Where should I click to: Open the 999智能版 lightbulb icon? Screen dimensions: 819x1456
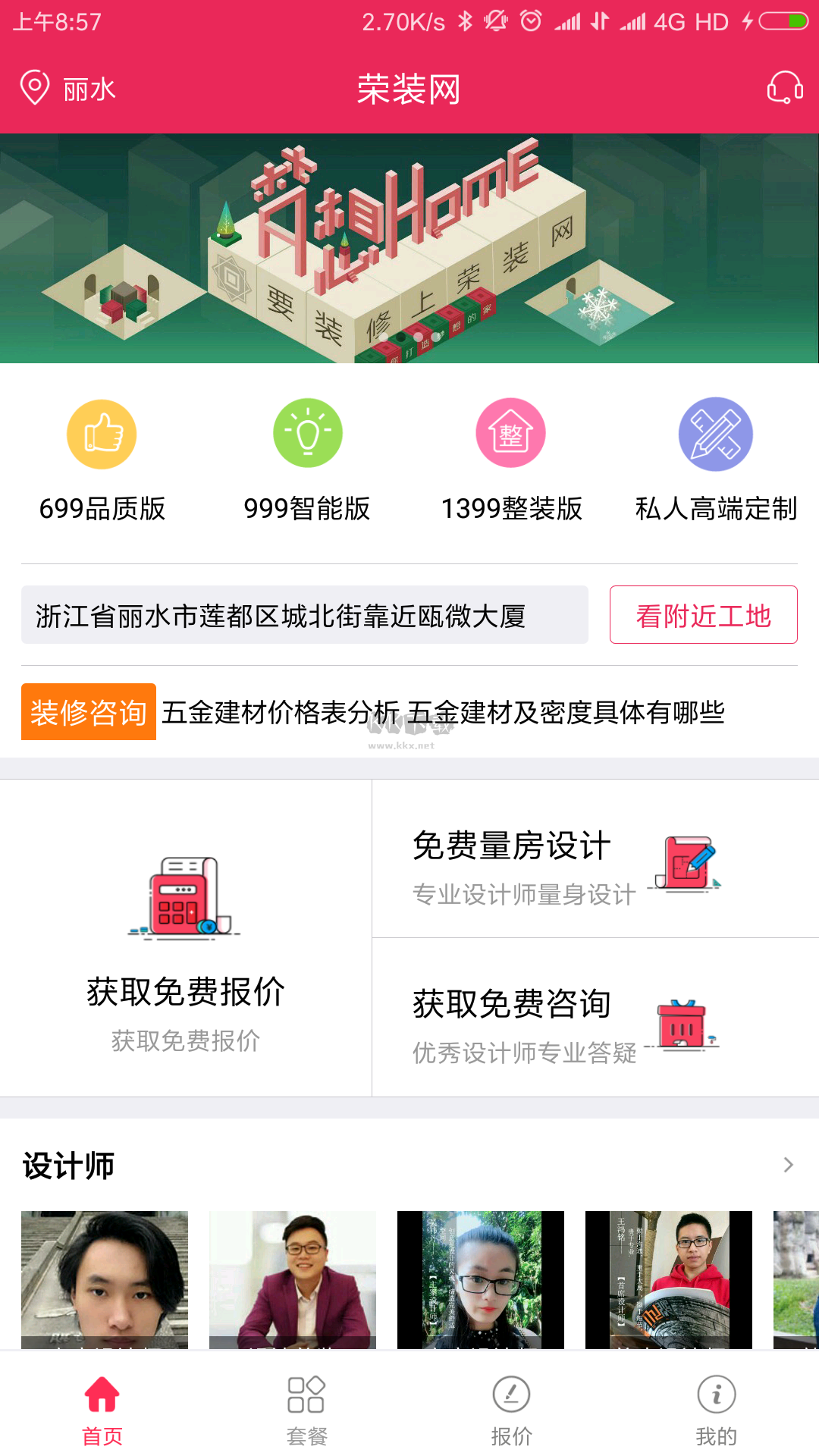[x=306, y=435]
